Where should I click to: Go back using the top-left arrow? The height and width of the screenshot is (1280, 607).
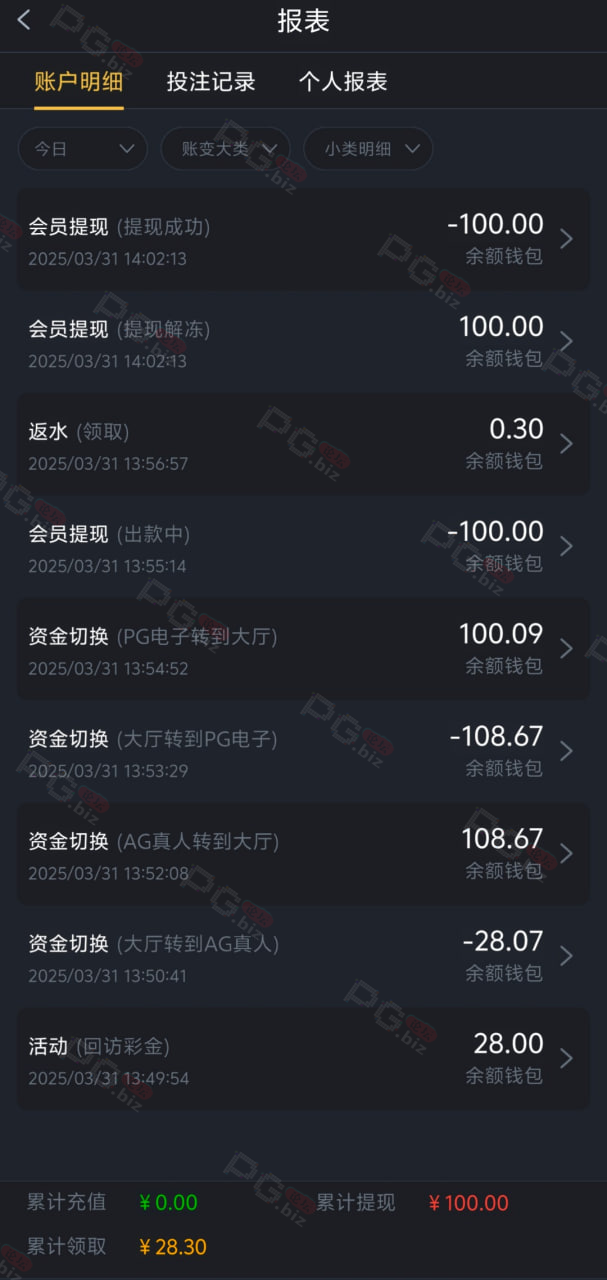(24, 21)
